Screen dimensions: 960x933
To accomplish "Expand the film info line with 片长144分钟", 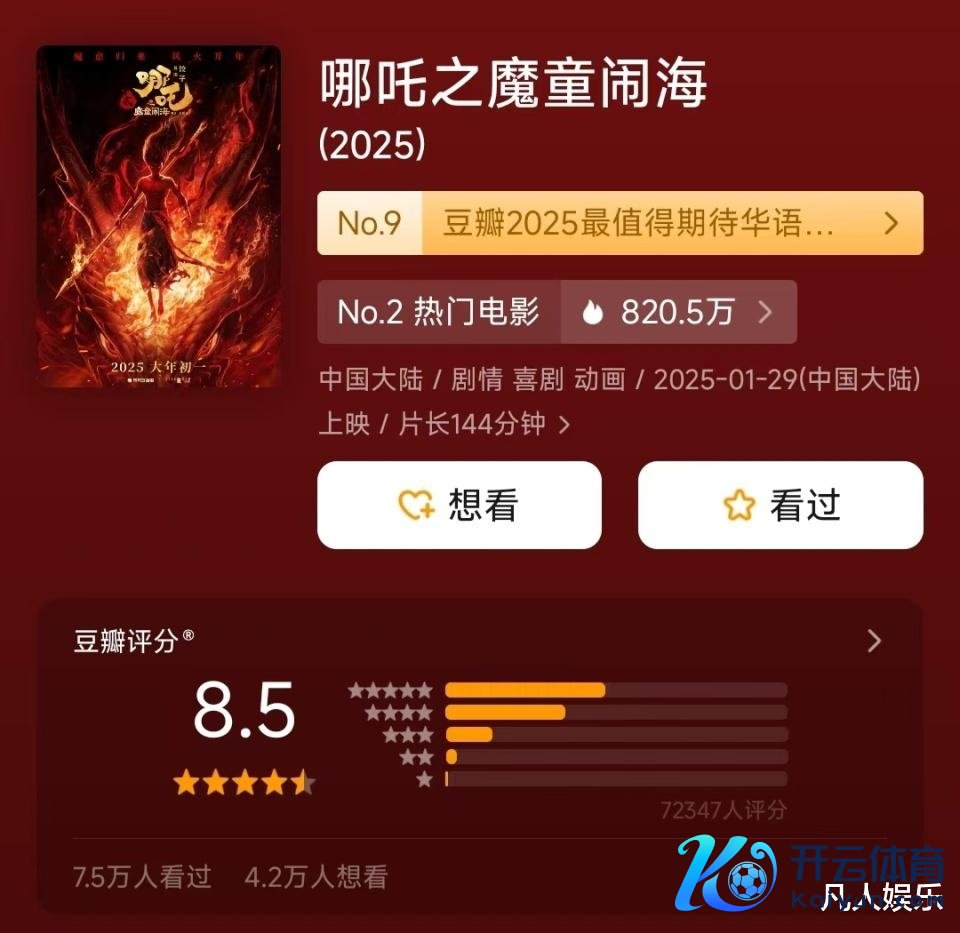I will coord(564,425).
